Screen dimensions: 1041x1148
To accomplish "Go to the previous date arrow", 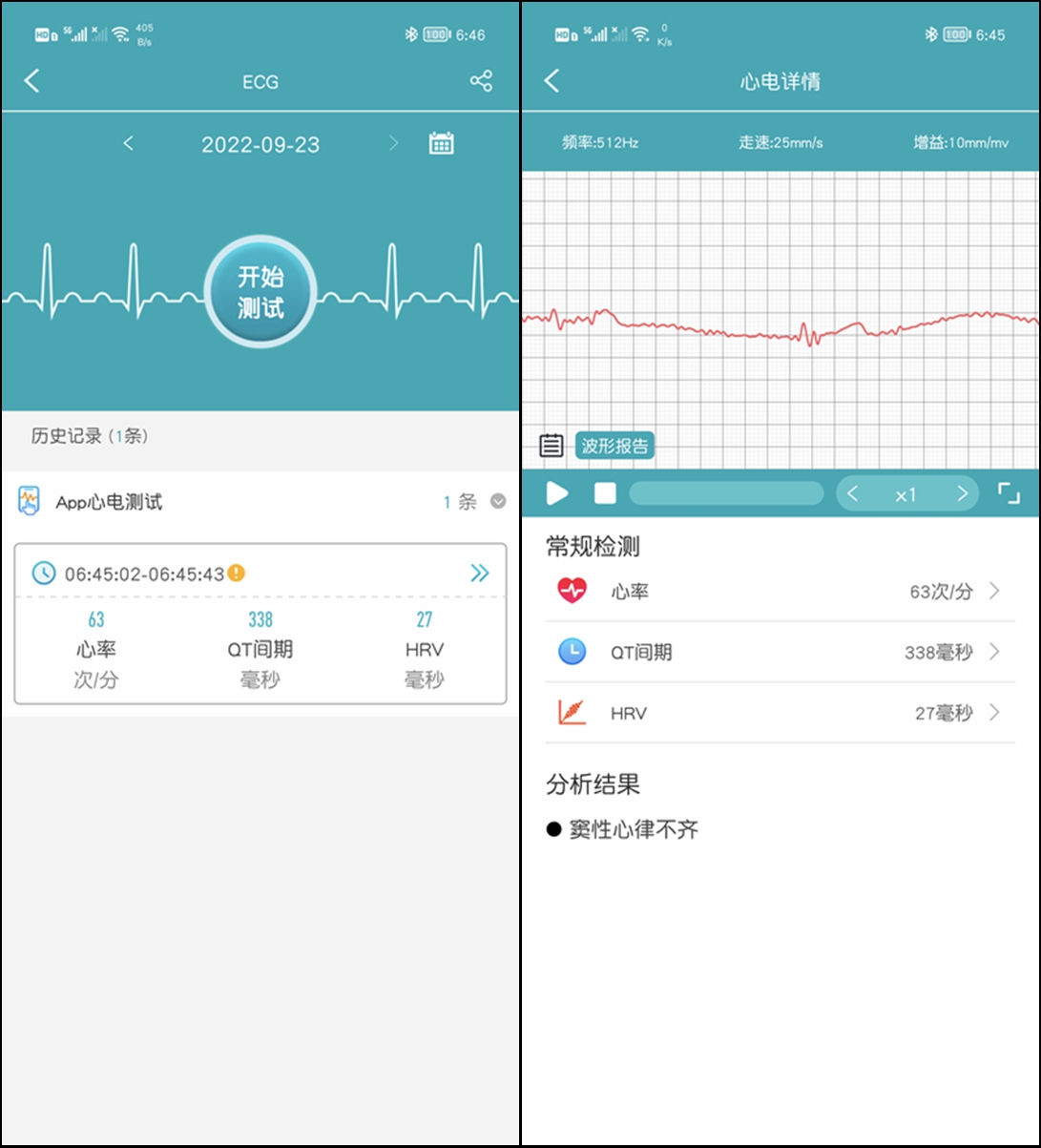I will tap(129, 141).
